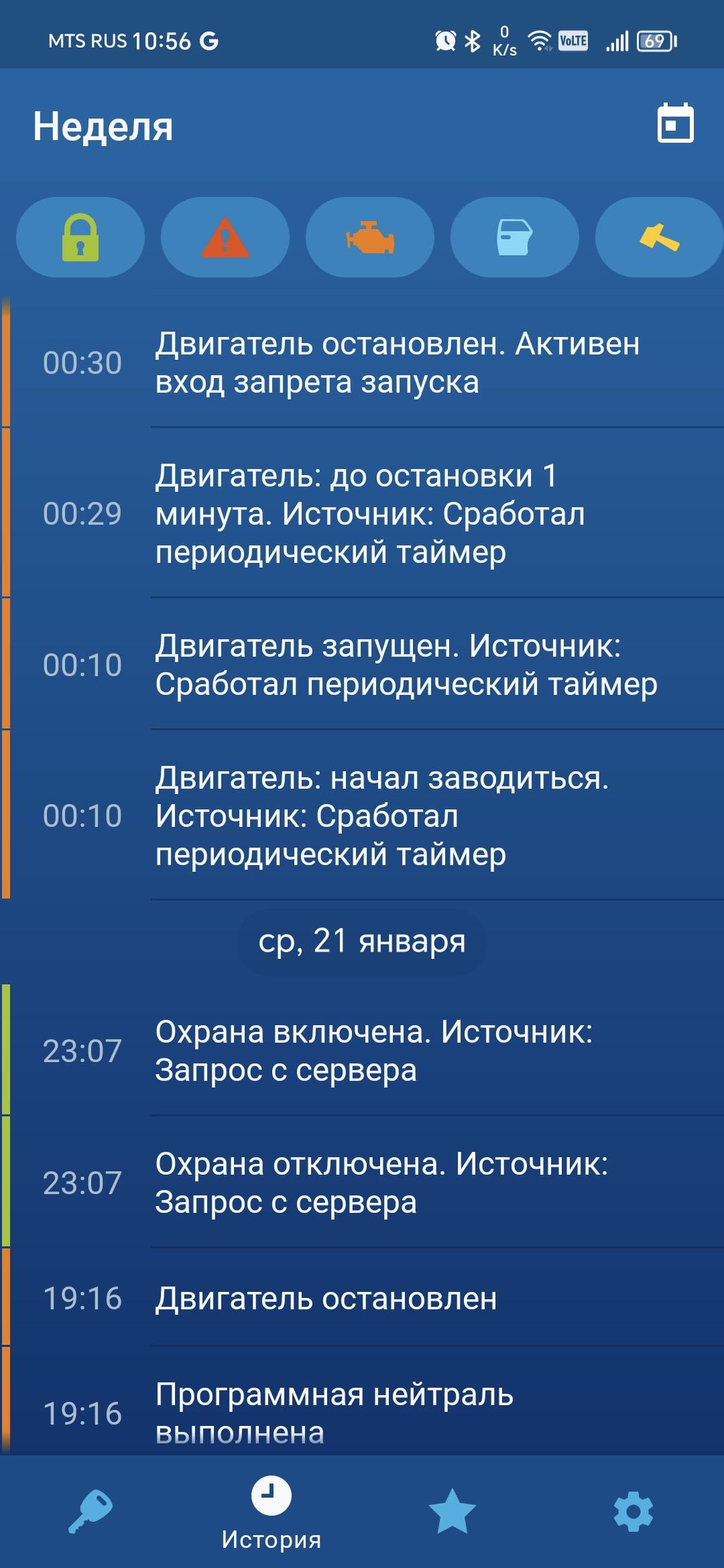Open the key control tab

(x=90, y=1511)
